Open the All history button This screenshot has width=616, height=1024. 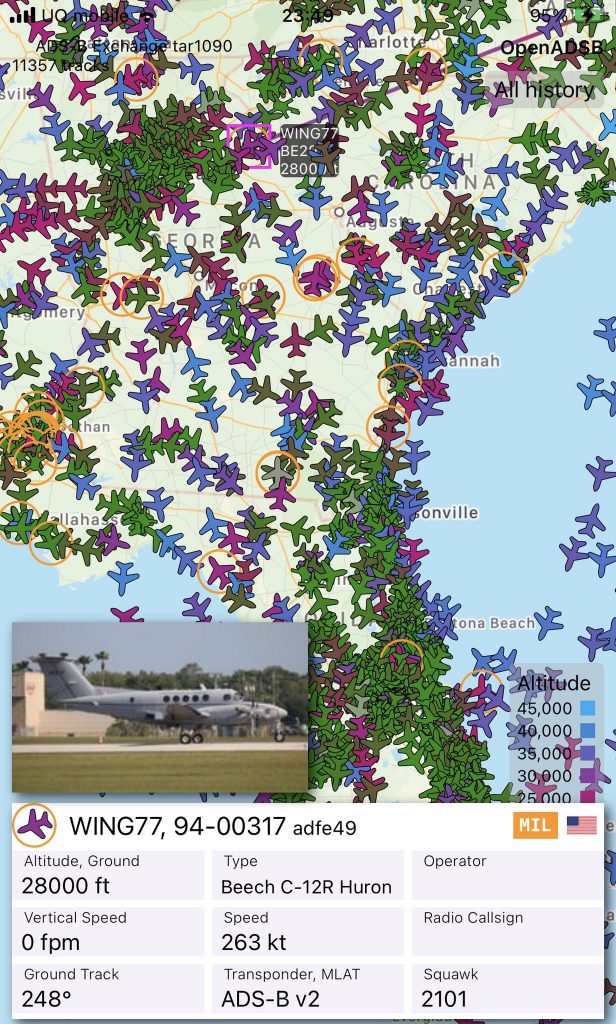click(x=545, y=90)
